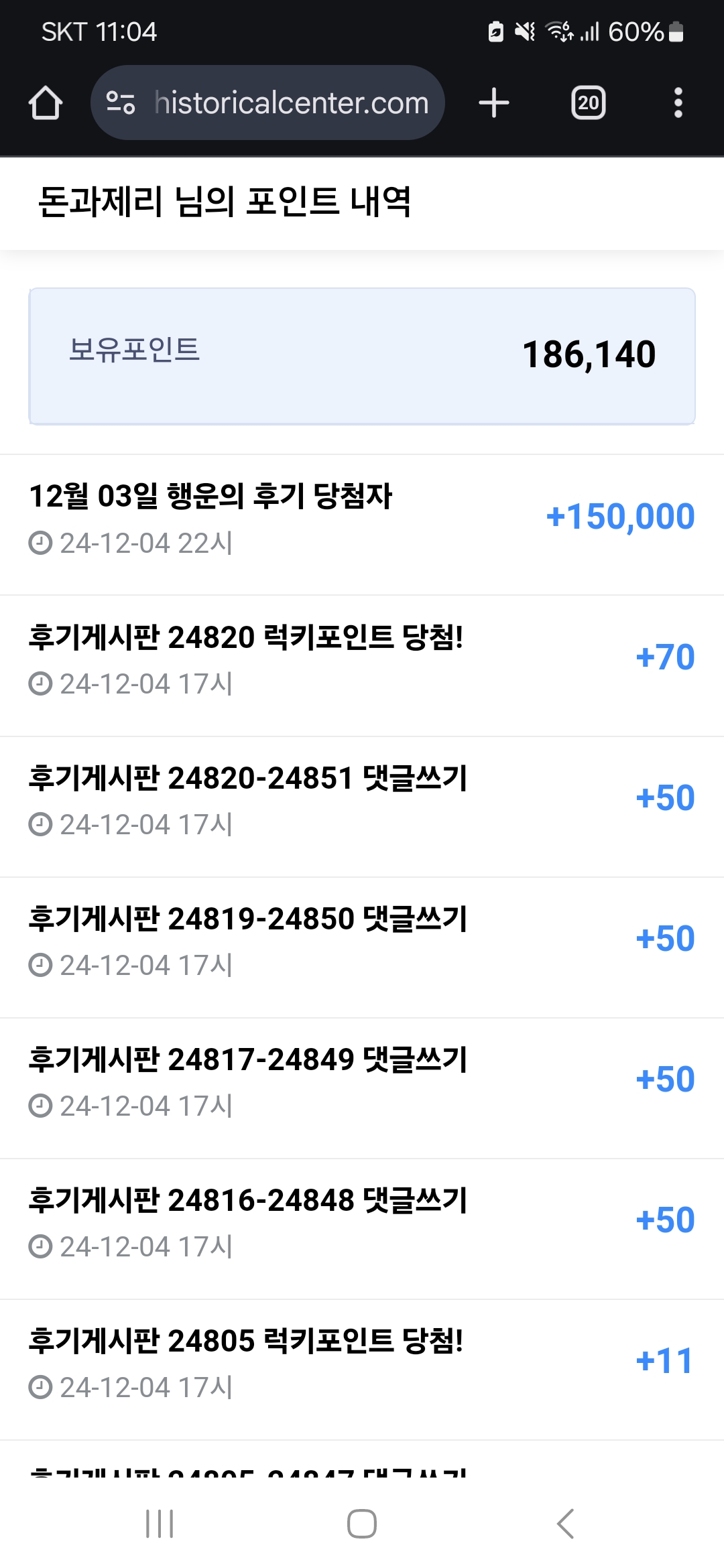Go back using the system back button
This screenshot has height=1568, width=724.
coord(565,1524)
